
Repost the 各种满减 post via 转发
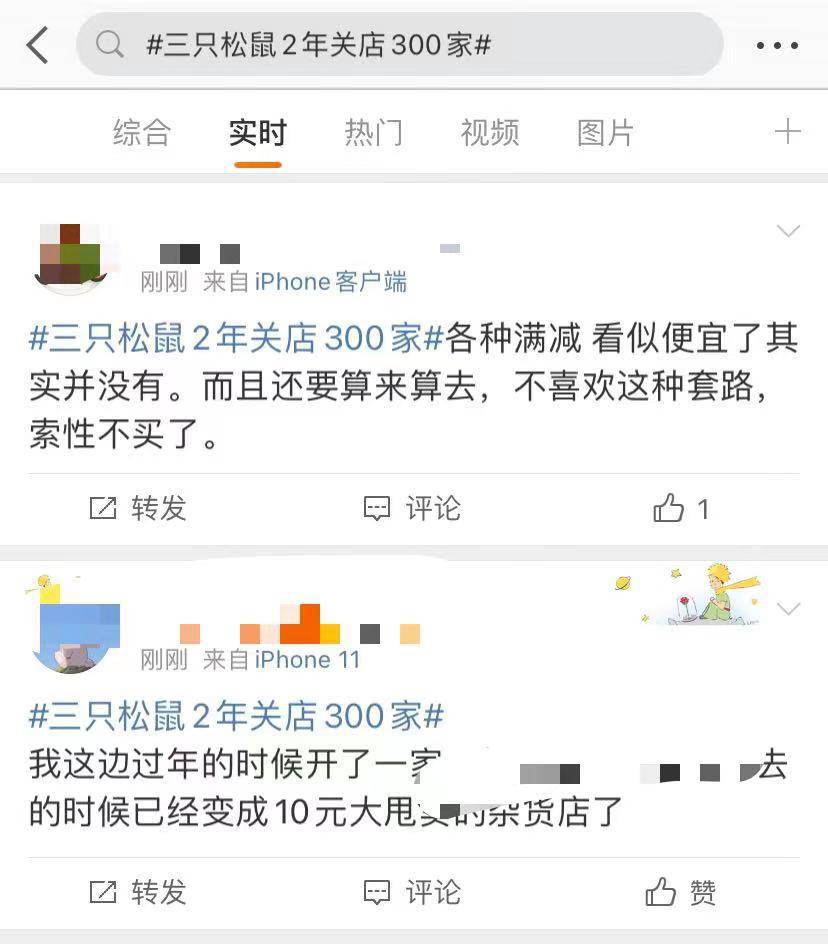tap(138, 509)
